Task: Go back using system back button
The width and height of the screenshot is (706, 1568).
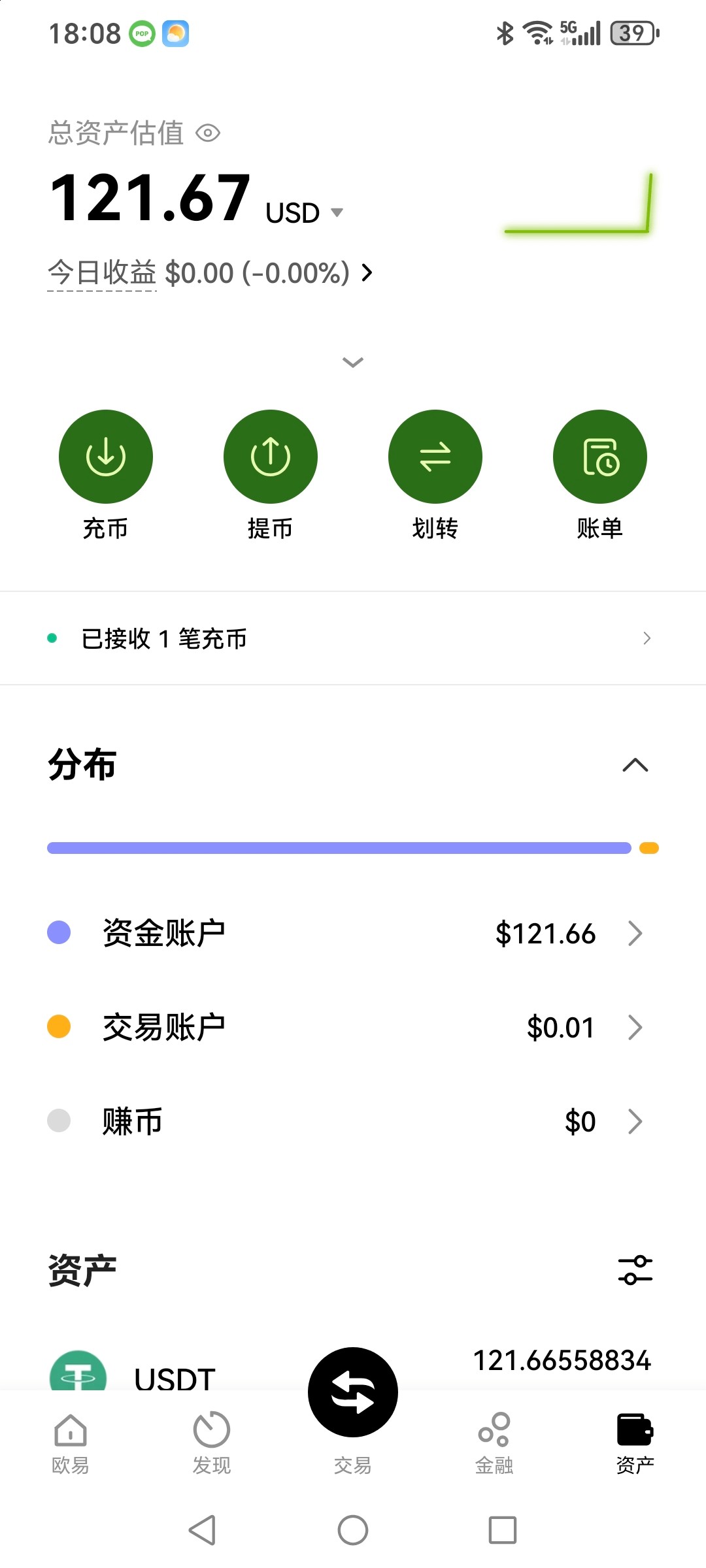Action: pos(202,1530)
